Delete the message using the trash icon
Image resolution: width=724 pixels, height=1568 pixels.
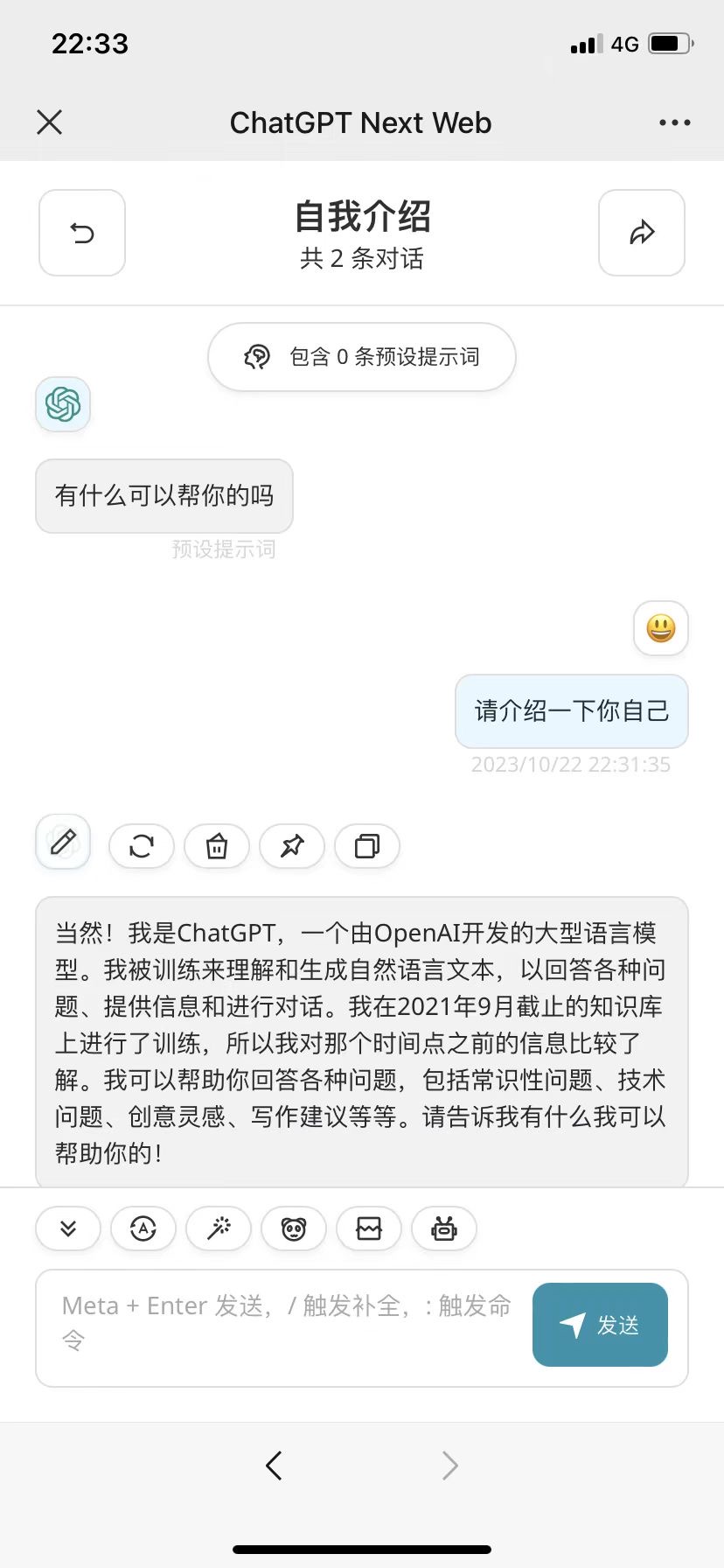pos(216,846)
